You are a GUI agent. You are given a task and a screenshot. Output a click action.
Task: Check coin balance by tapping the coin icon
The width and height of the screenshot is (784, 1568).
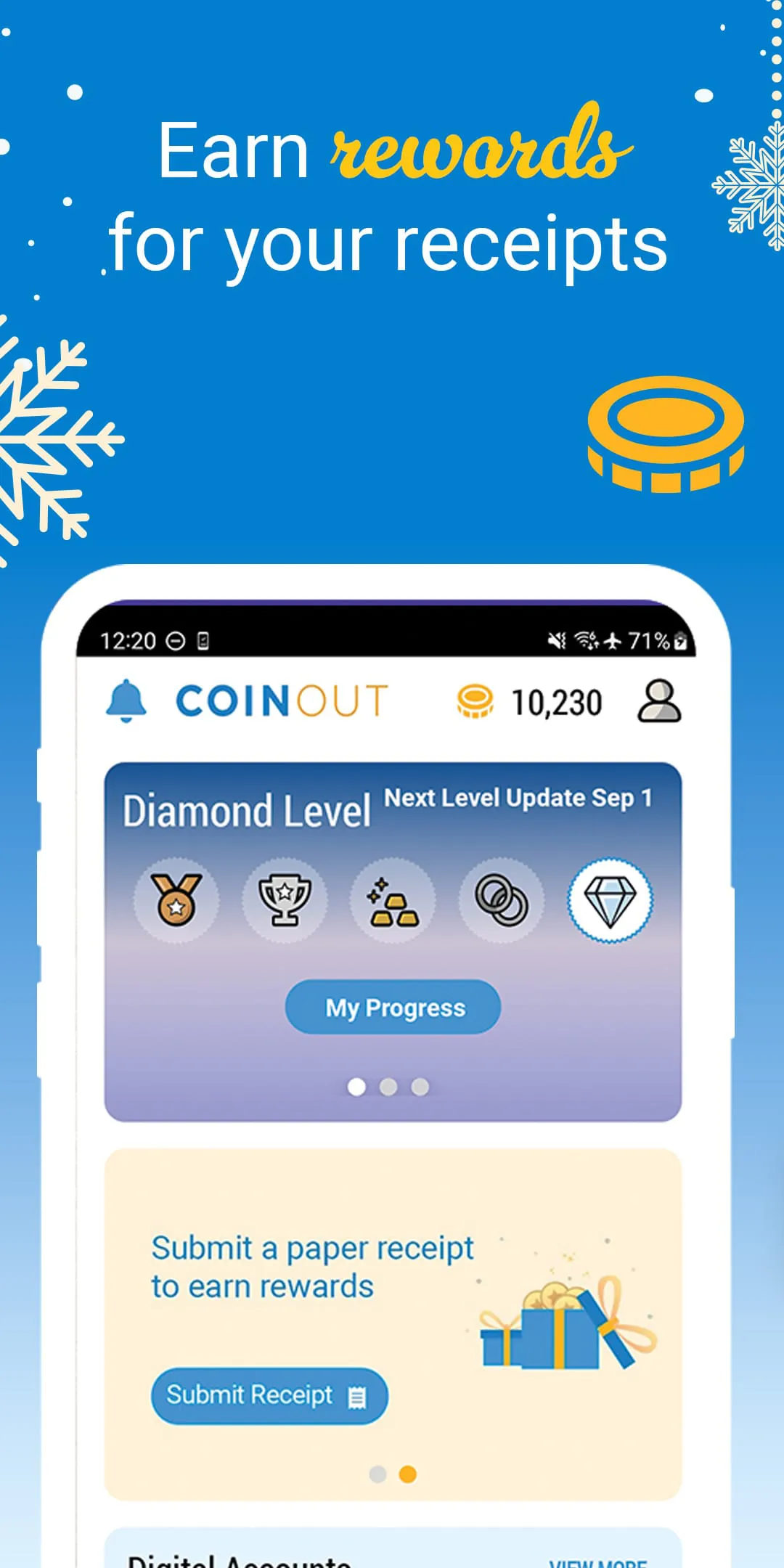477,699
